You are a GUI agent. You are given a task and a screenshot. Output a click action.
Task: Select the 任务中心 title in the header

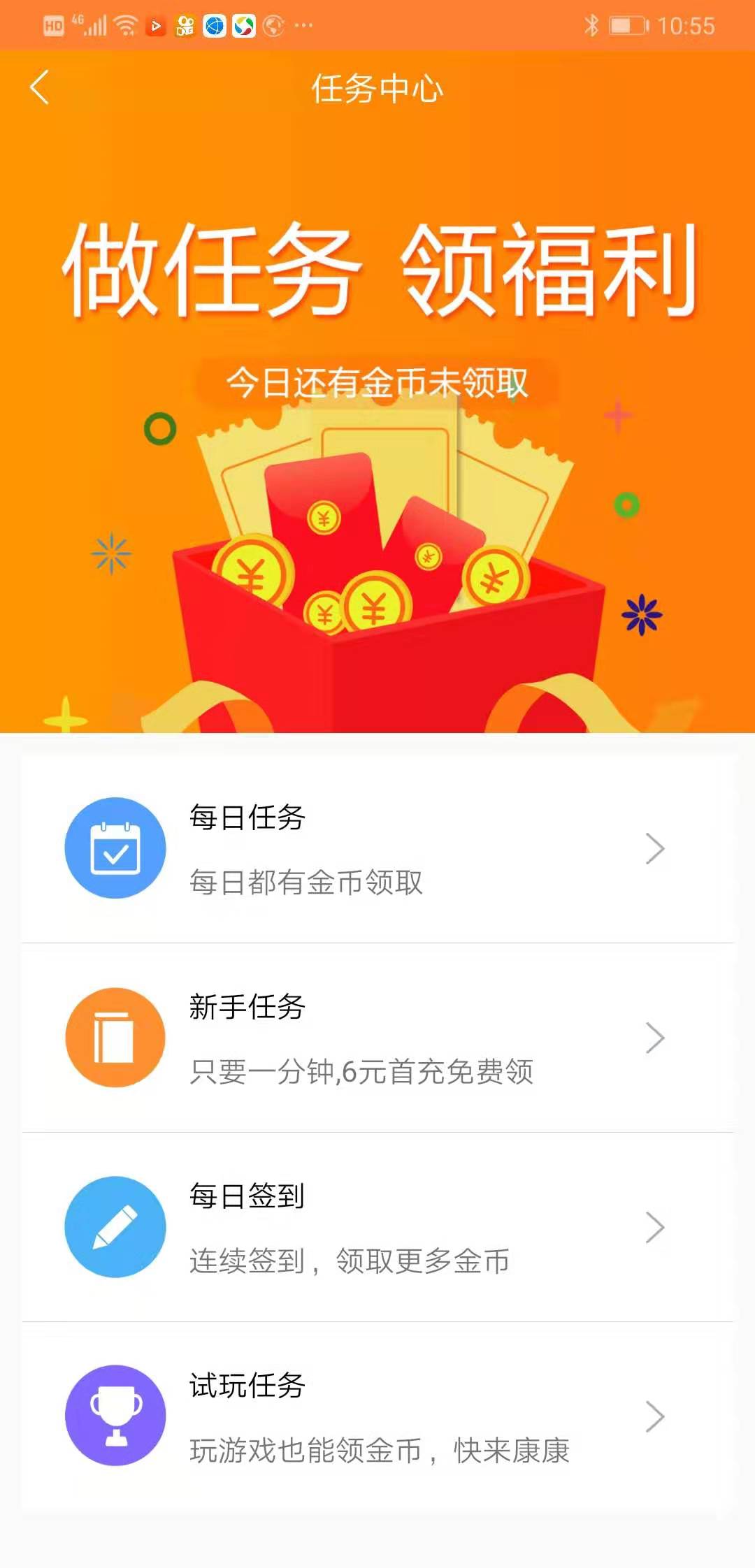coord(377,87)
